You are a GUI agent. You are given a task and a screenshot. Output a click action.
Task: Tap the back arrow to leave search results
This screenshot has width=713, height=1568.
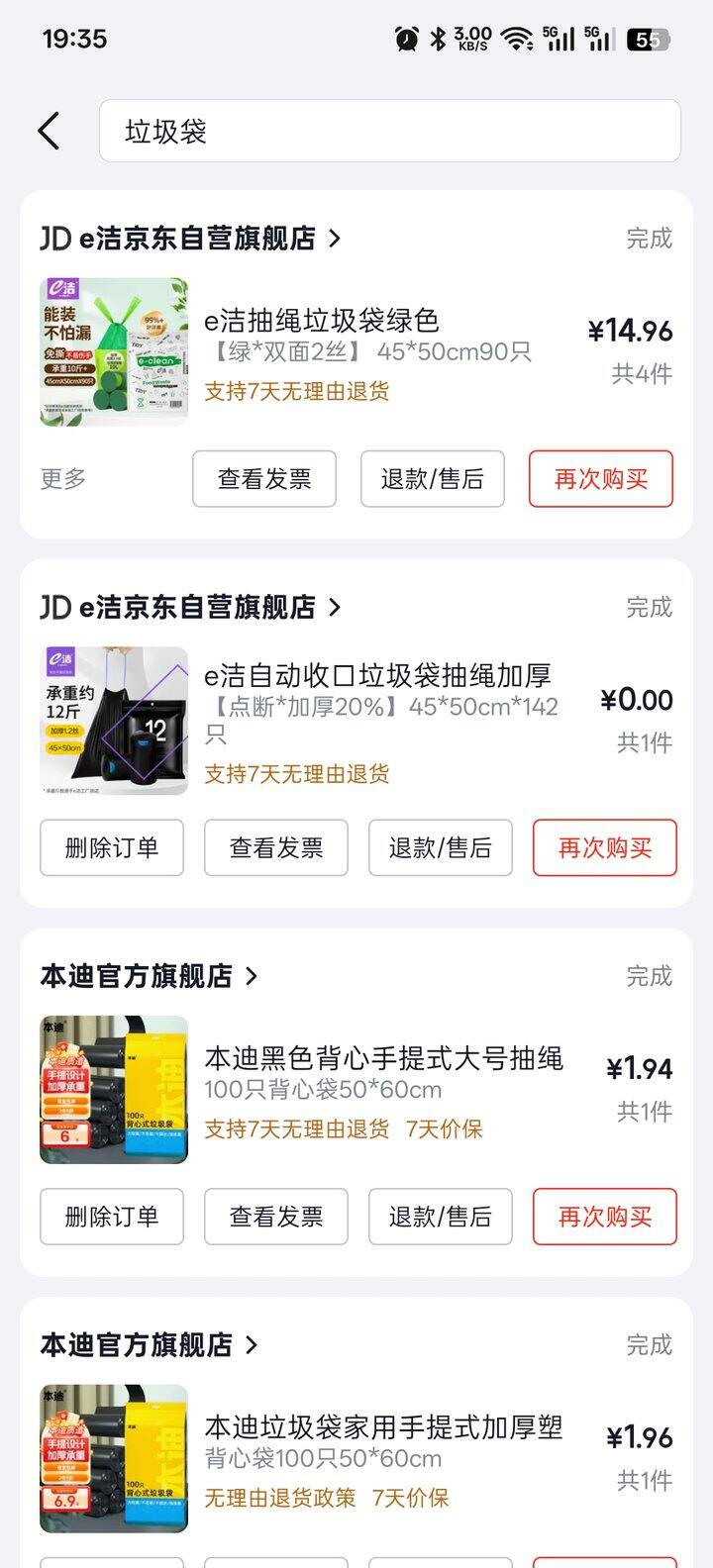[50, 130]
